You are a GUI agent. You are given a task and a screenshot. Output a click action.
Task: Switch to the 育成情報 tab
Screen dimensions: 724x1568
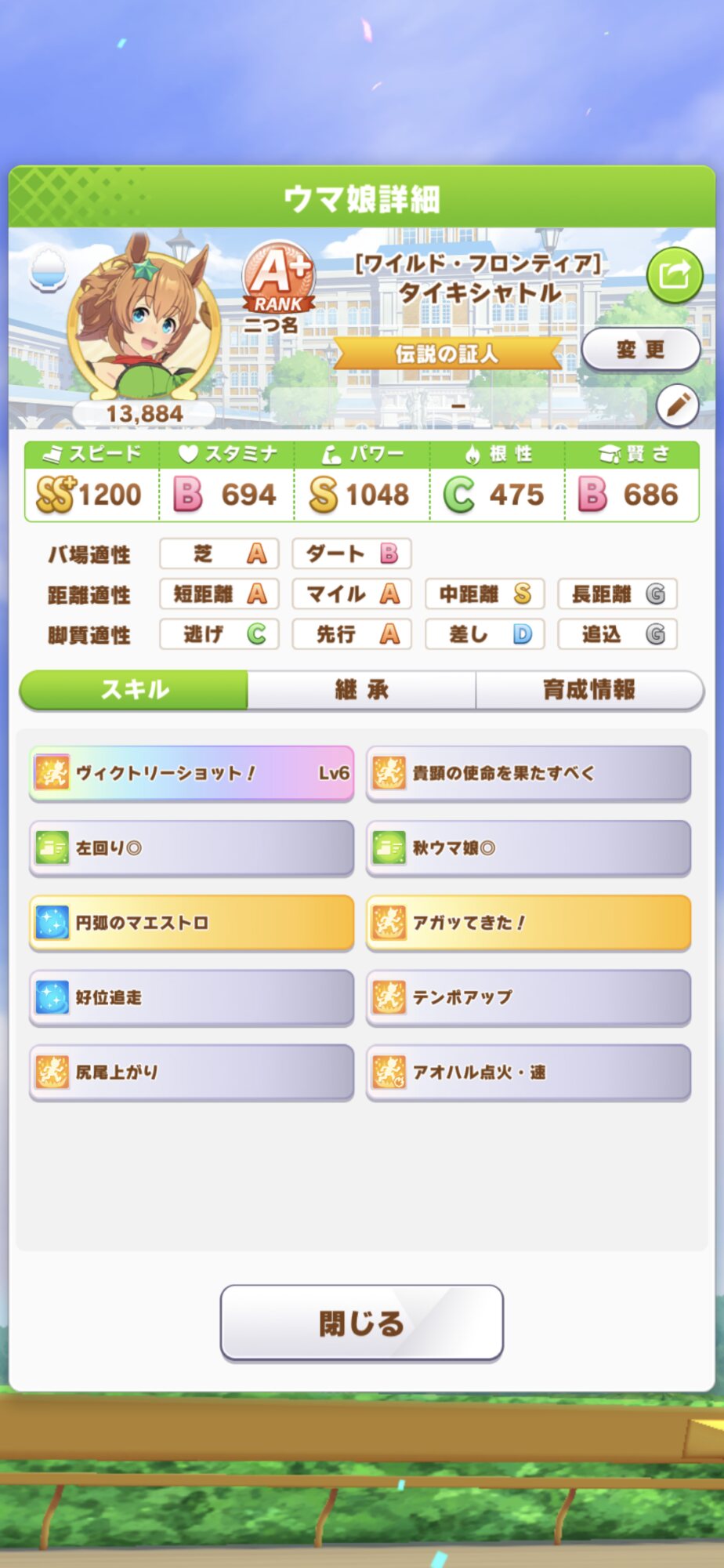coord(588,690)
